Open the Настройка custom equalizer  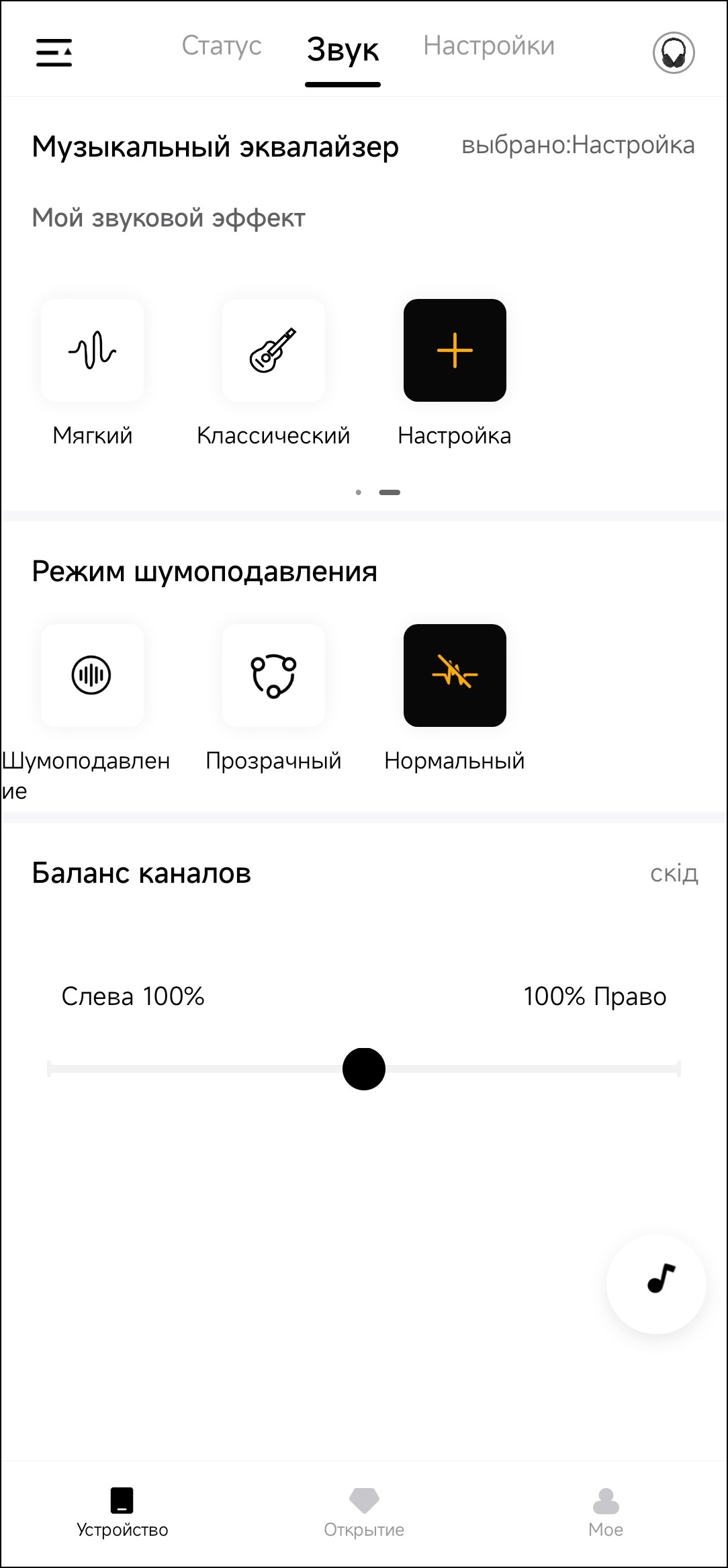pyautogui.click(x=455, y=351)
